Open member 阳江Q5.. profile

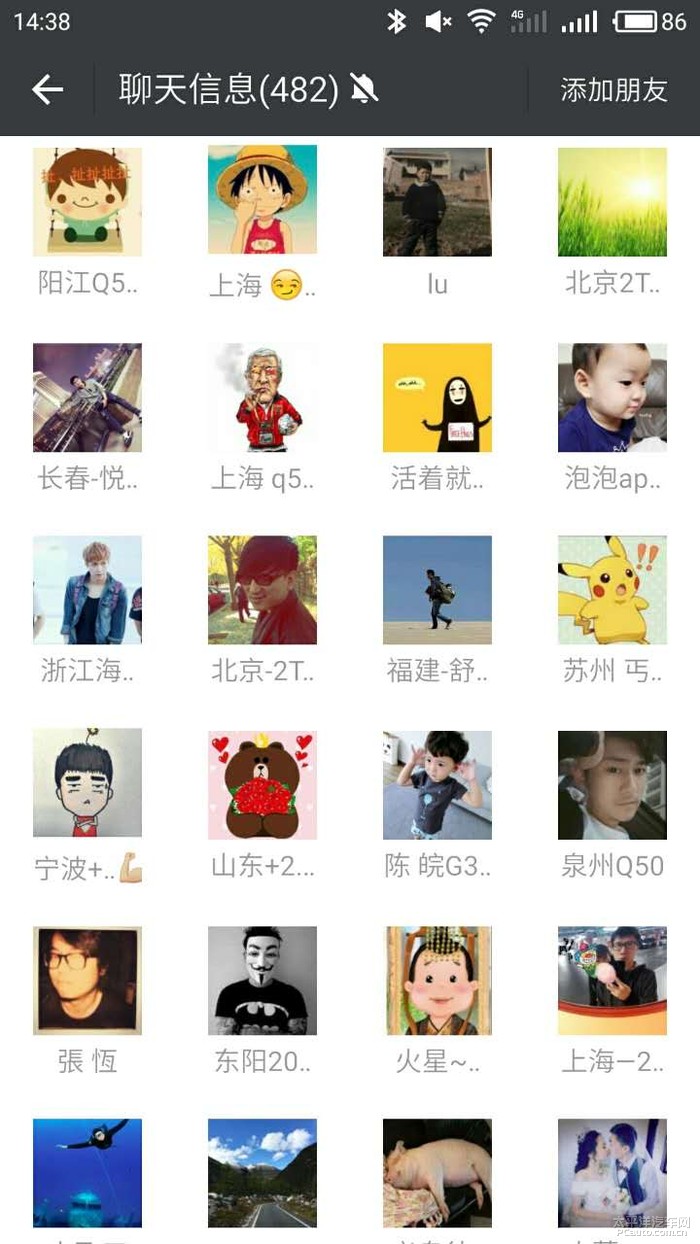(x=87, y=202)
